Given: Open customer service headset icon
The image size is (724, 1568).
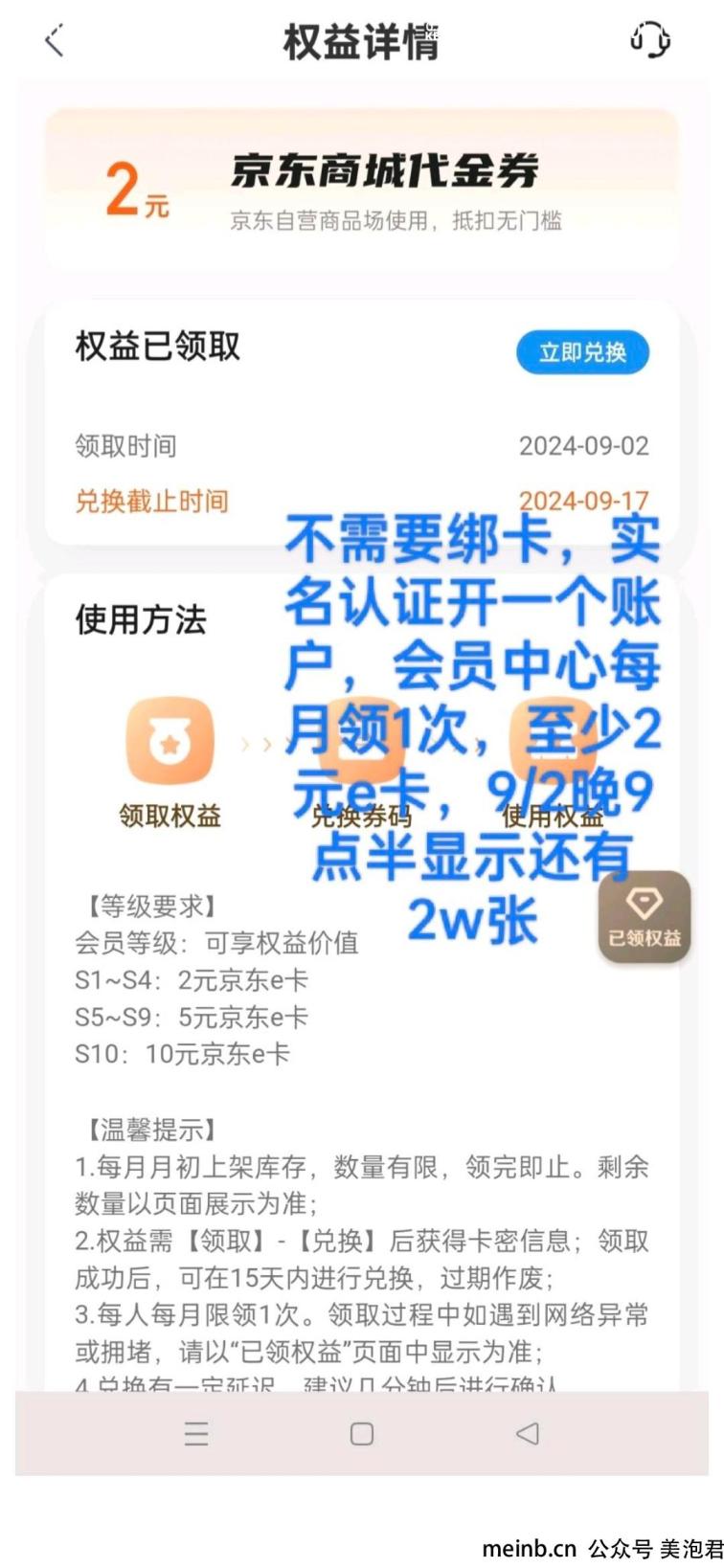Looking at the screenshot, I should (x=649, y=40).
